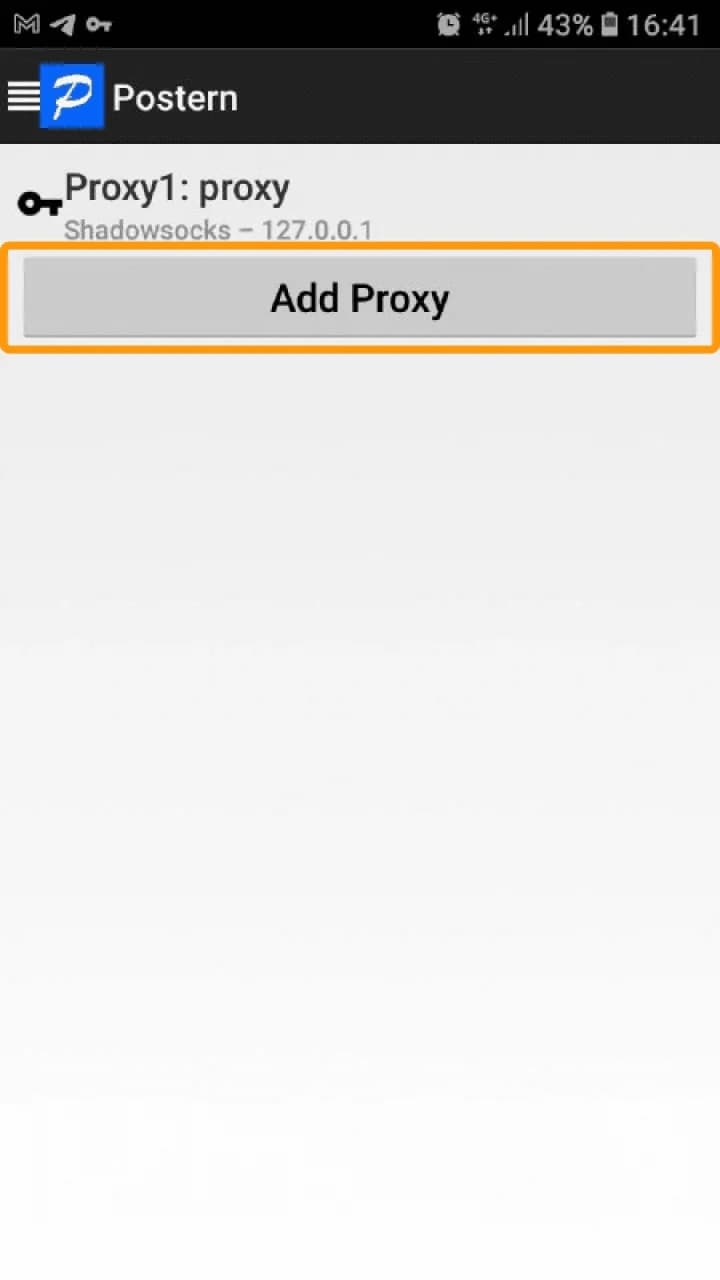
Task: Click the VPN key icon in status bar
Action: pyautogui.click(x=97, y=23)
